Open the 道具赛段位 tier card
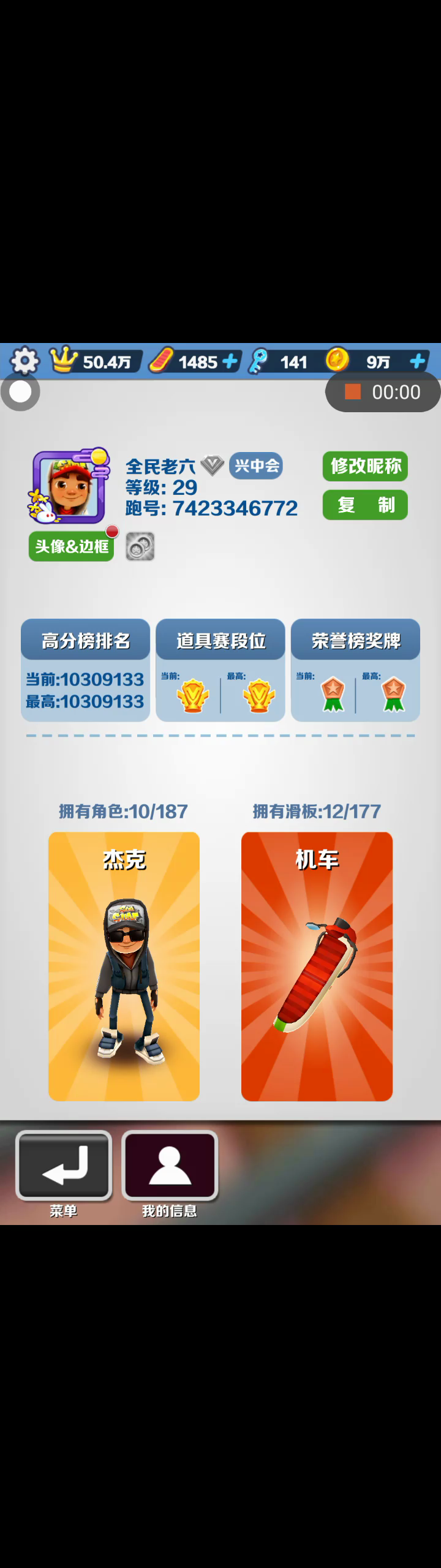Image resolution: width=441 pixels, height=1568 pixels. 221,669
